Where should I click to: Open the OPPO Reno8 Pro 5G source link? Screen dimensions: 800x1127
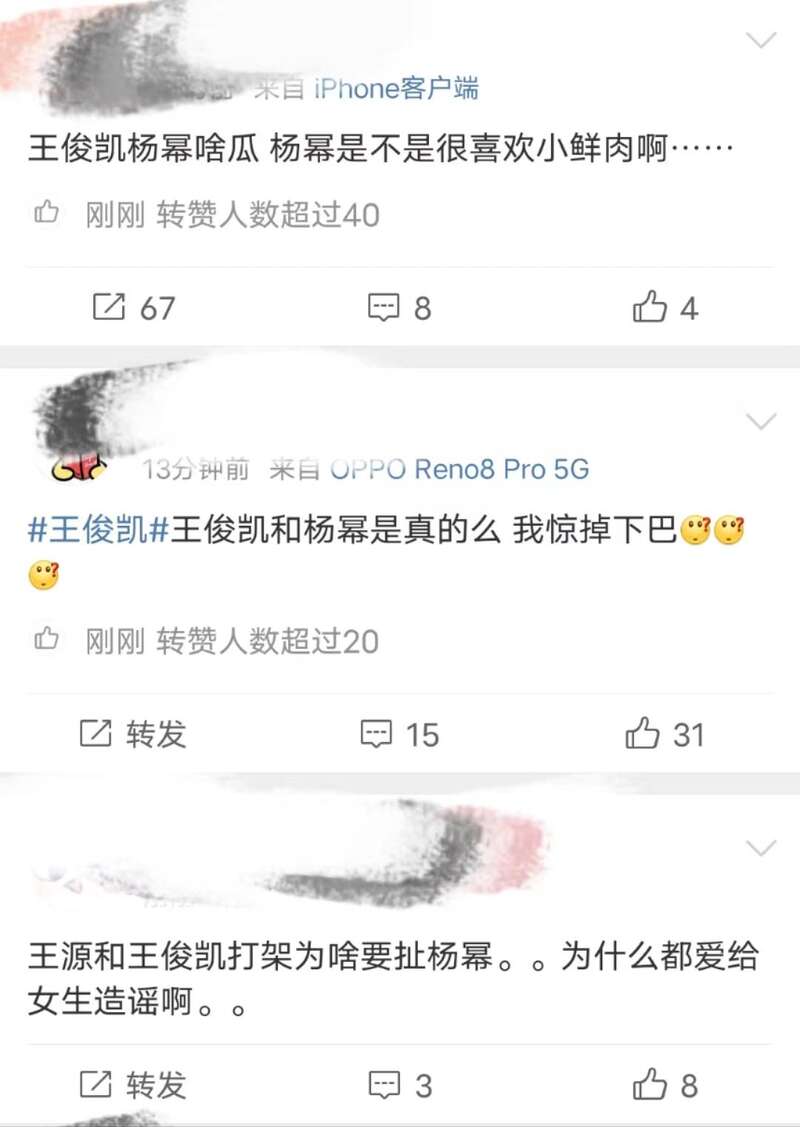tap(459, 468)
